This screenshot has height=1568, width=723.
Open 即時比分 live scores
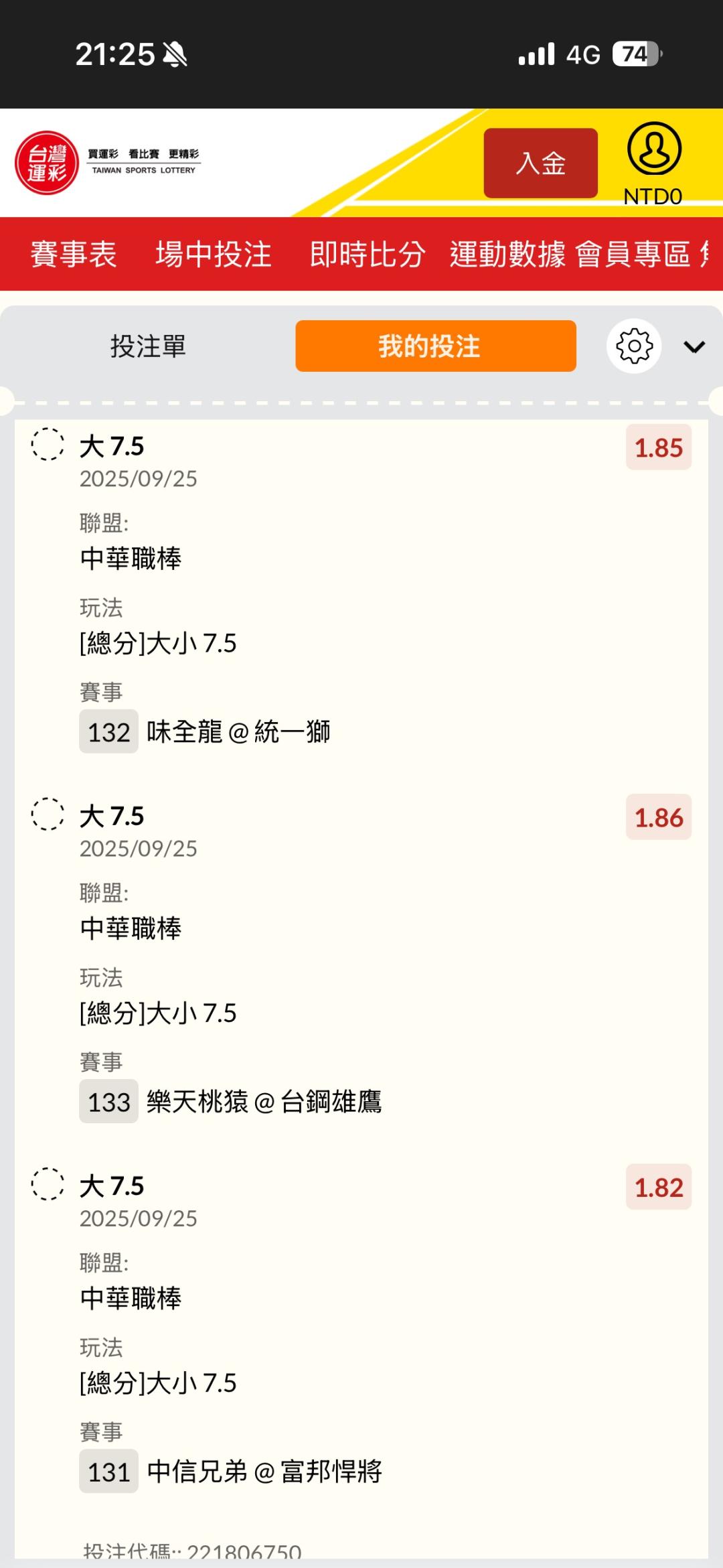368,255
